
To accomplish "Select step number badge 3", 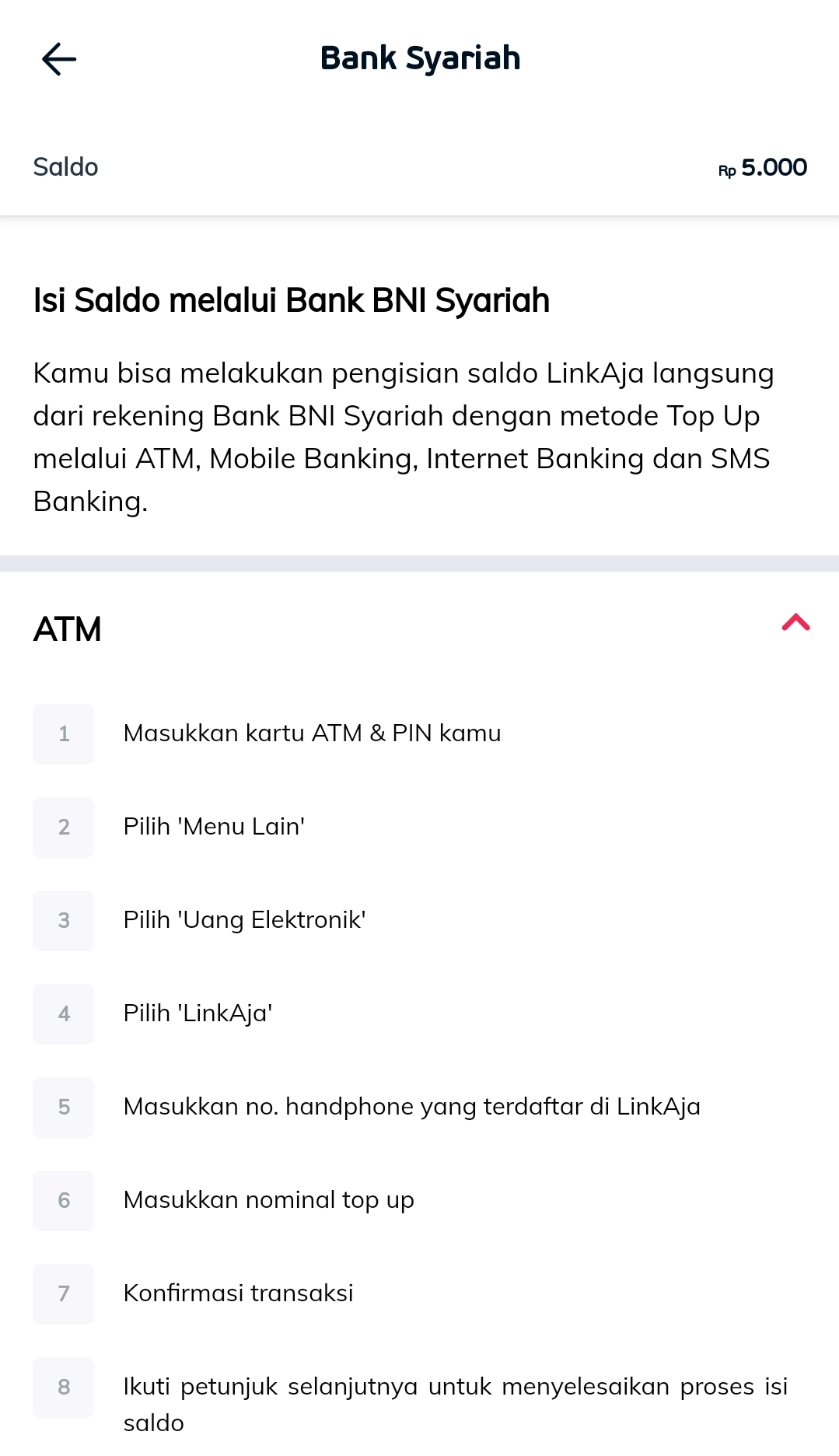I will pos(63,920).
